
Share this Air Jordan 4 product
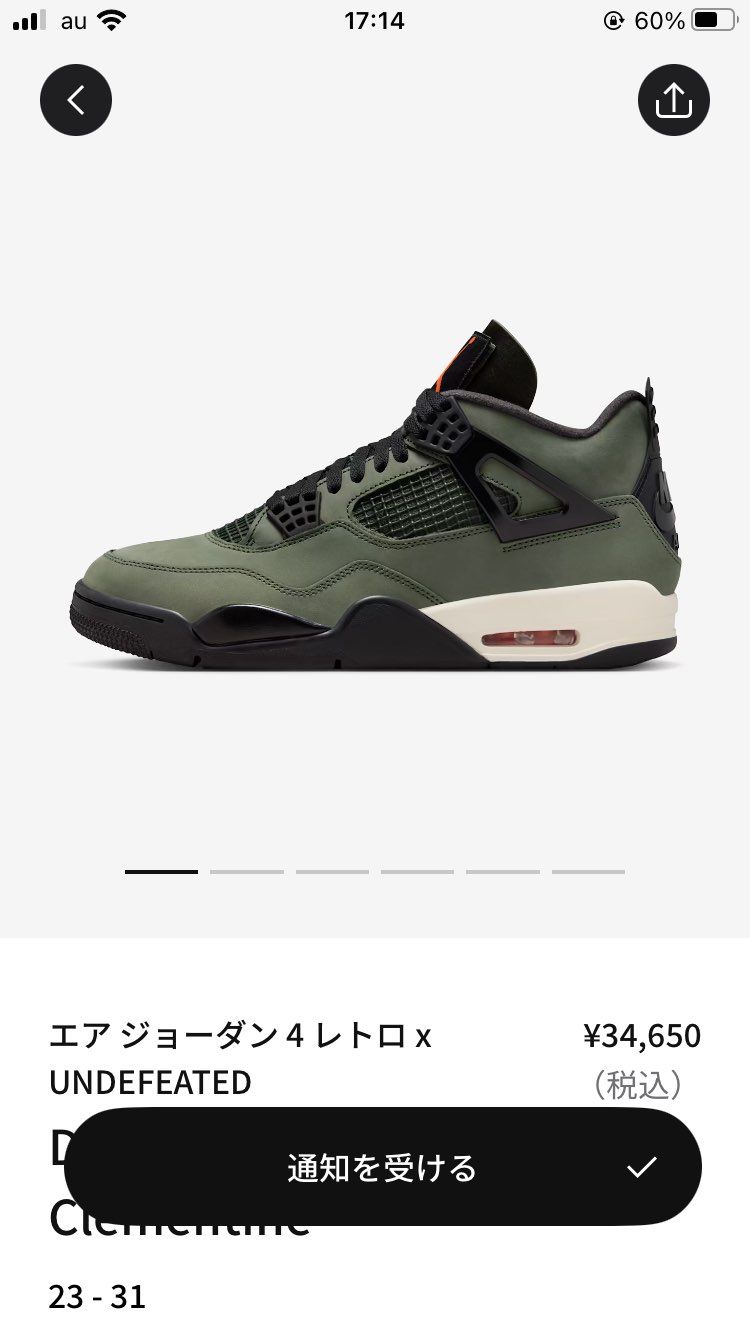click(x=673, y=100)
